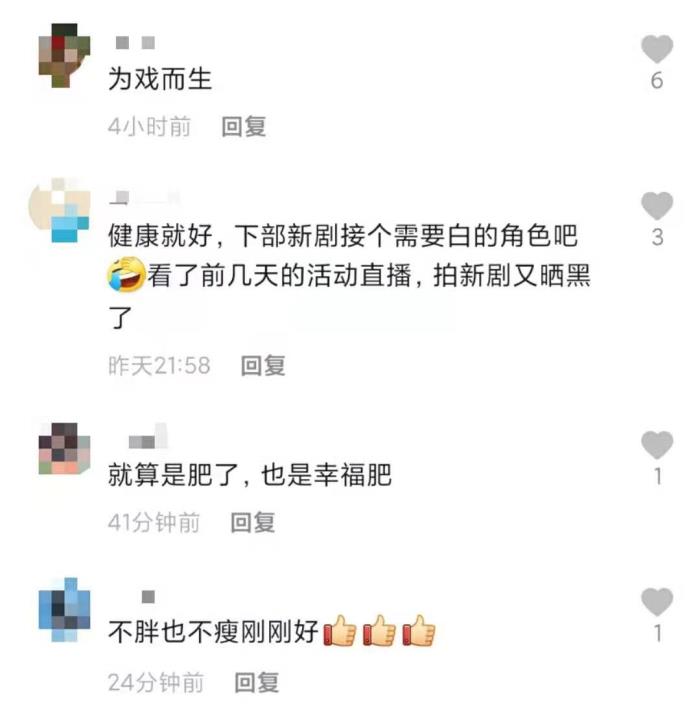The height and width of the screenshot is (709, 700).
Task: Like the comment 就算是肥了，也是幸福肥
Action: tap(656, 445)
